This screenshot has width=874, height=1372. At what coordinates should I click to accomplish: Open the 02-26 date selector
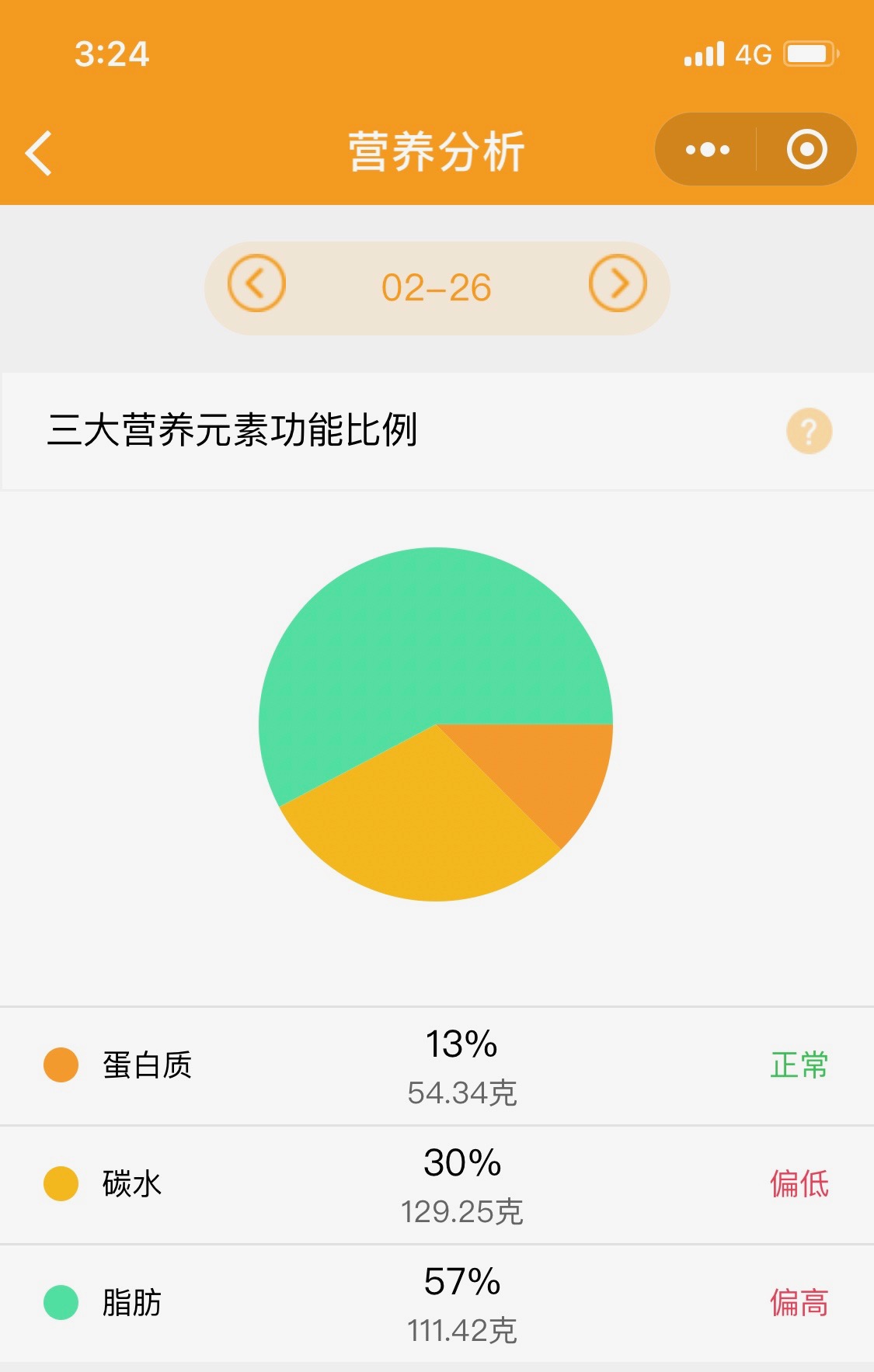click(437, 286)
